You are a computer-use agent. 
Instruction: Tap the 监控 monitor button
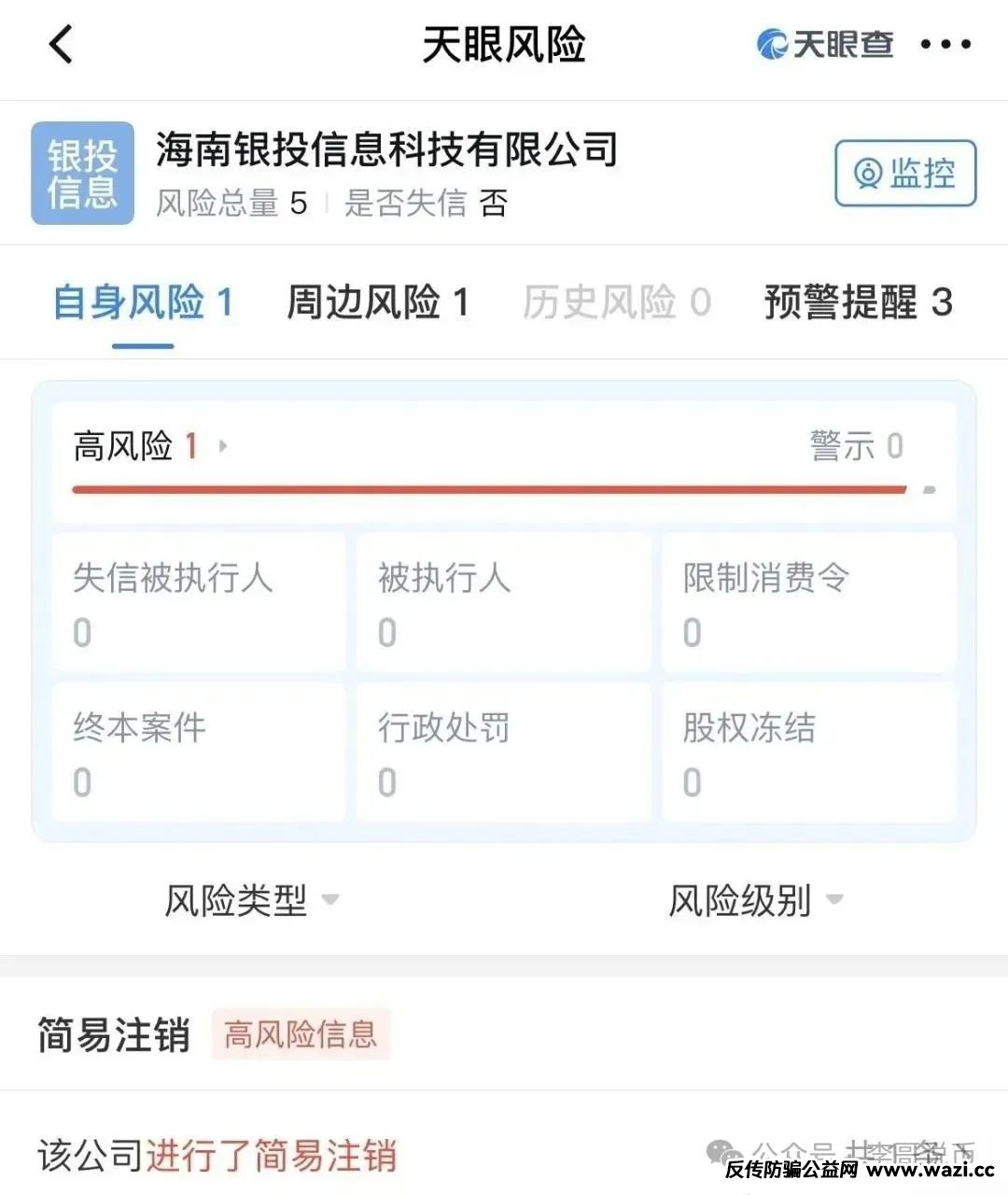(904, 174)
